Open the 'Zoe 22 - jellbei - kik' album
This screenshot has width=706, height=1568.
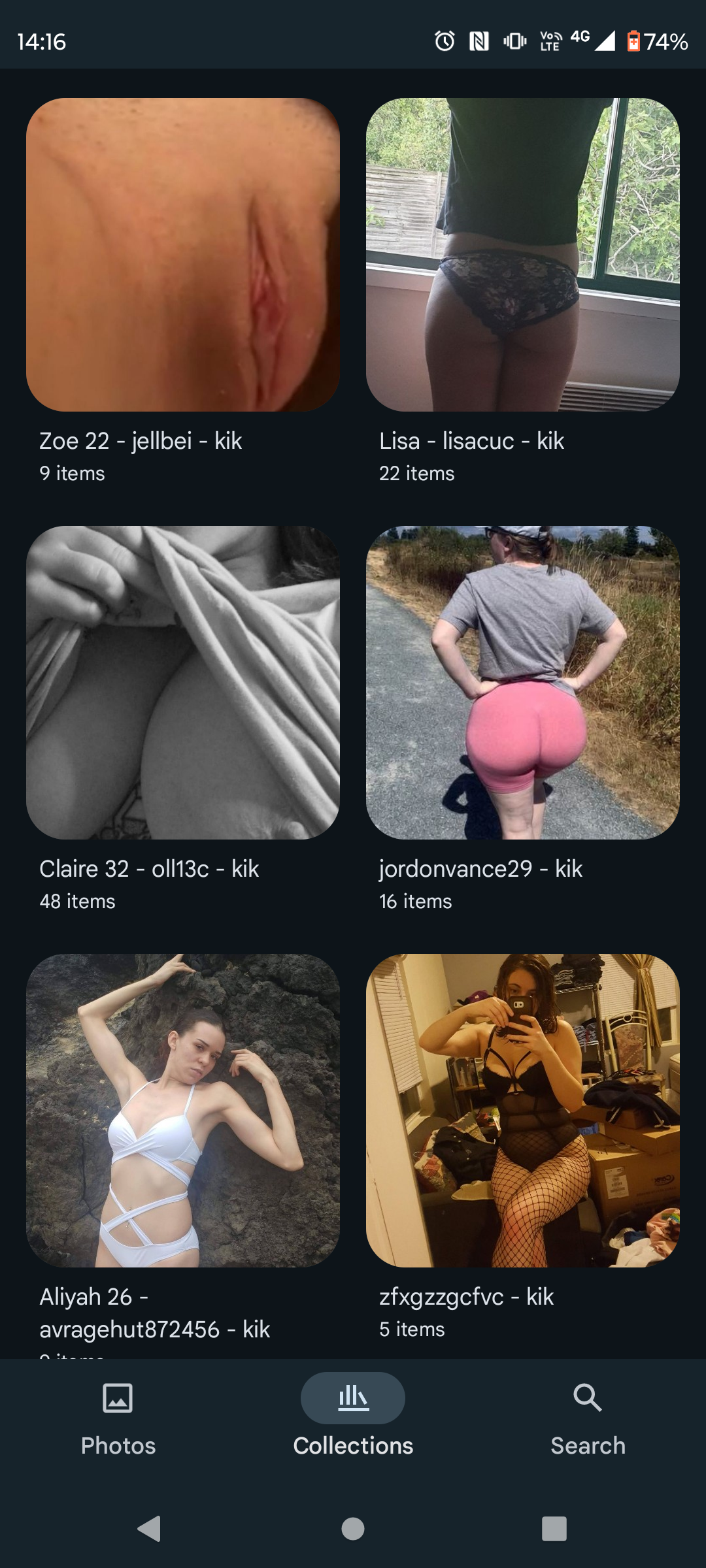tap(183, 255)
